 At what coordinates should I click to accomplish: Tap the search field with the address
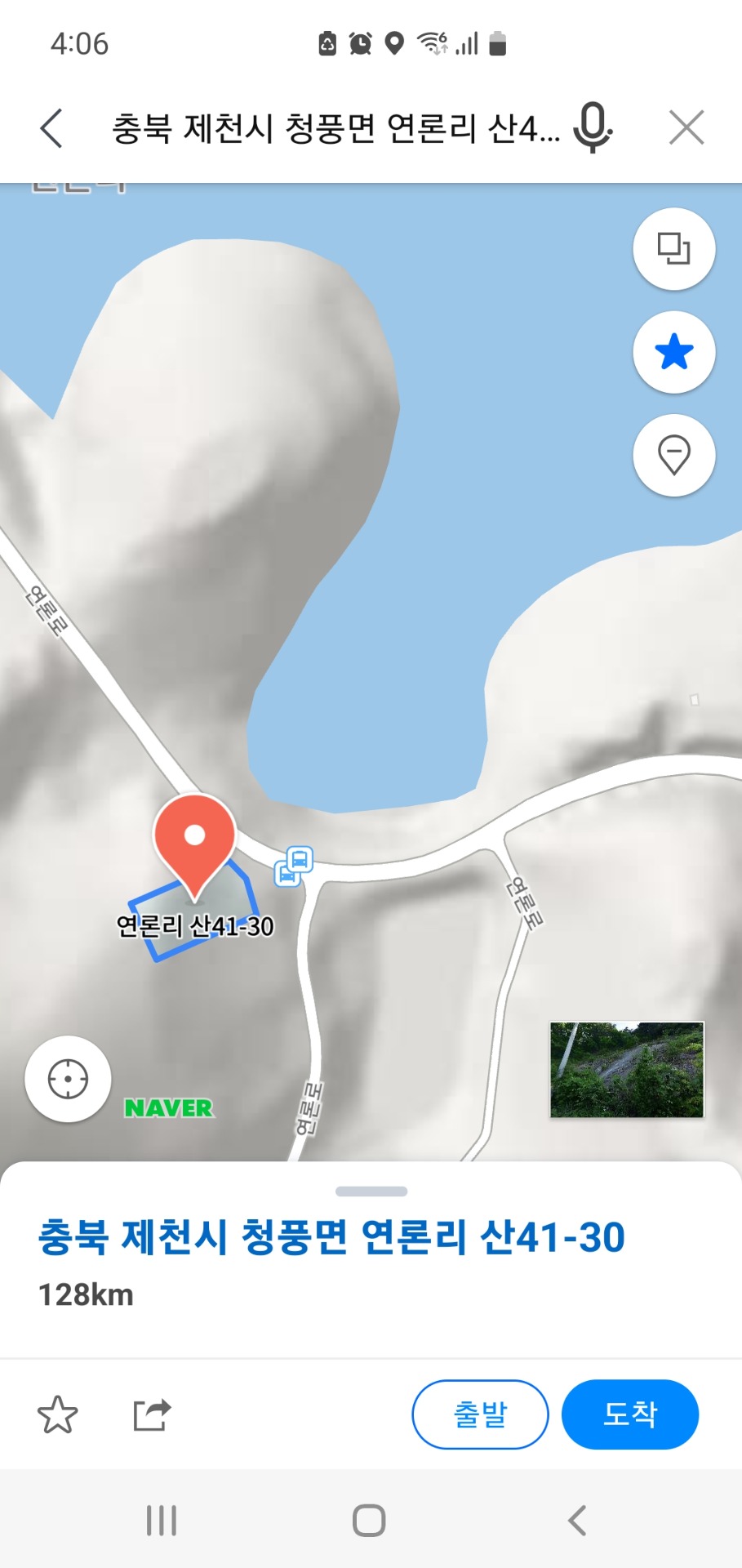(336, 128)
